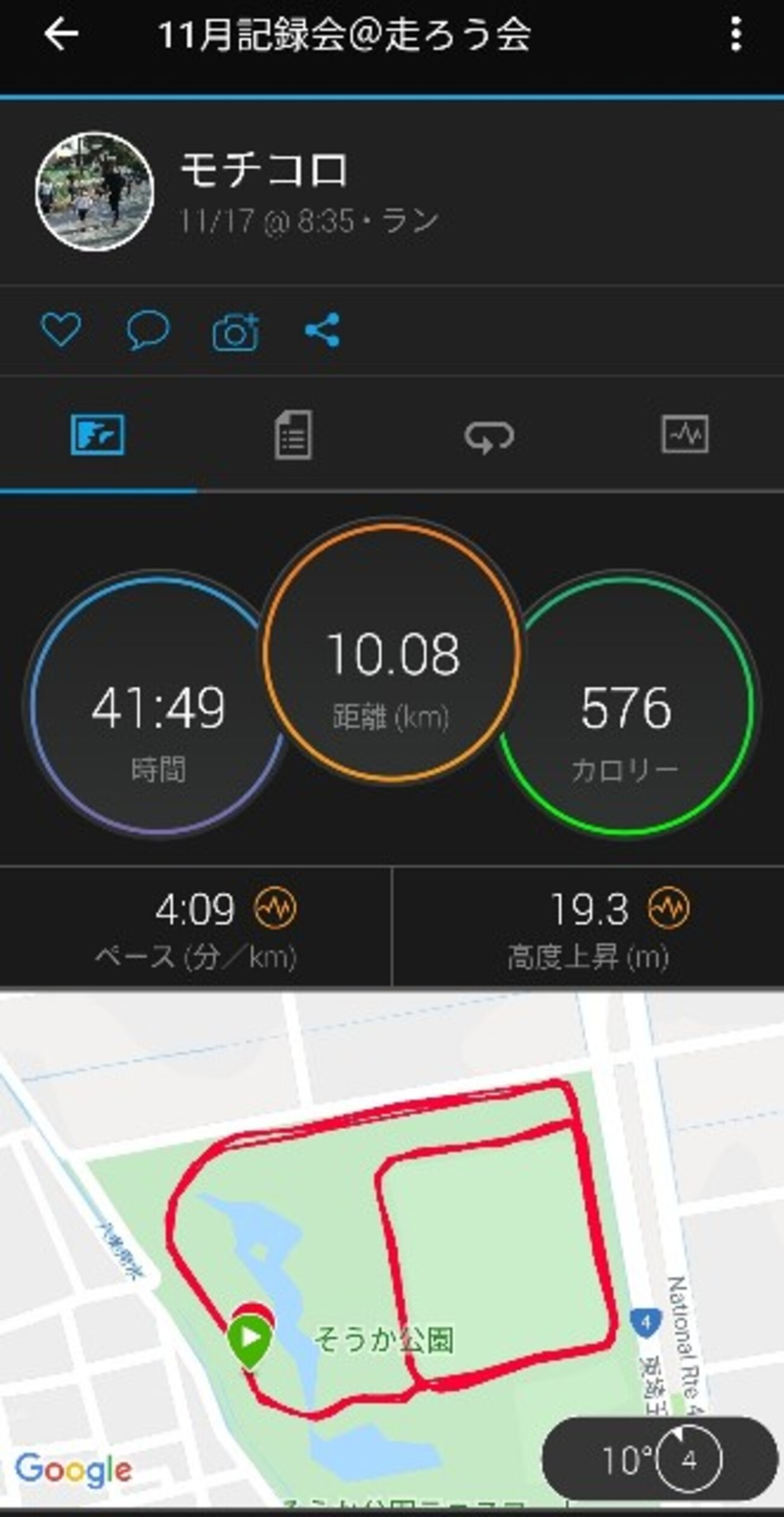This screenshot has width=784, height=1517.
Task: Open comments for this activity
Action: [148, 330]
